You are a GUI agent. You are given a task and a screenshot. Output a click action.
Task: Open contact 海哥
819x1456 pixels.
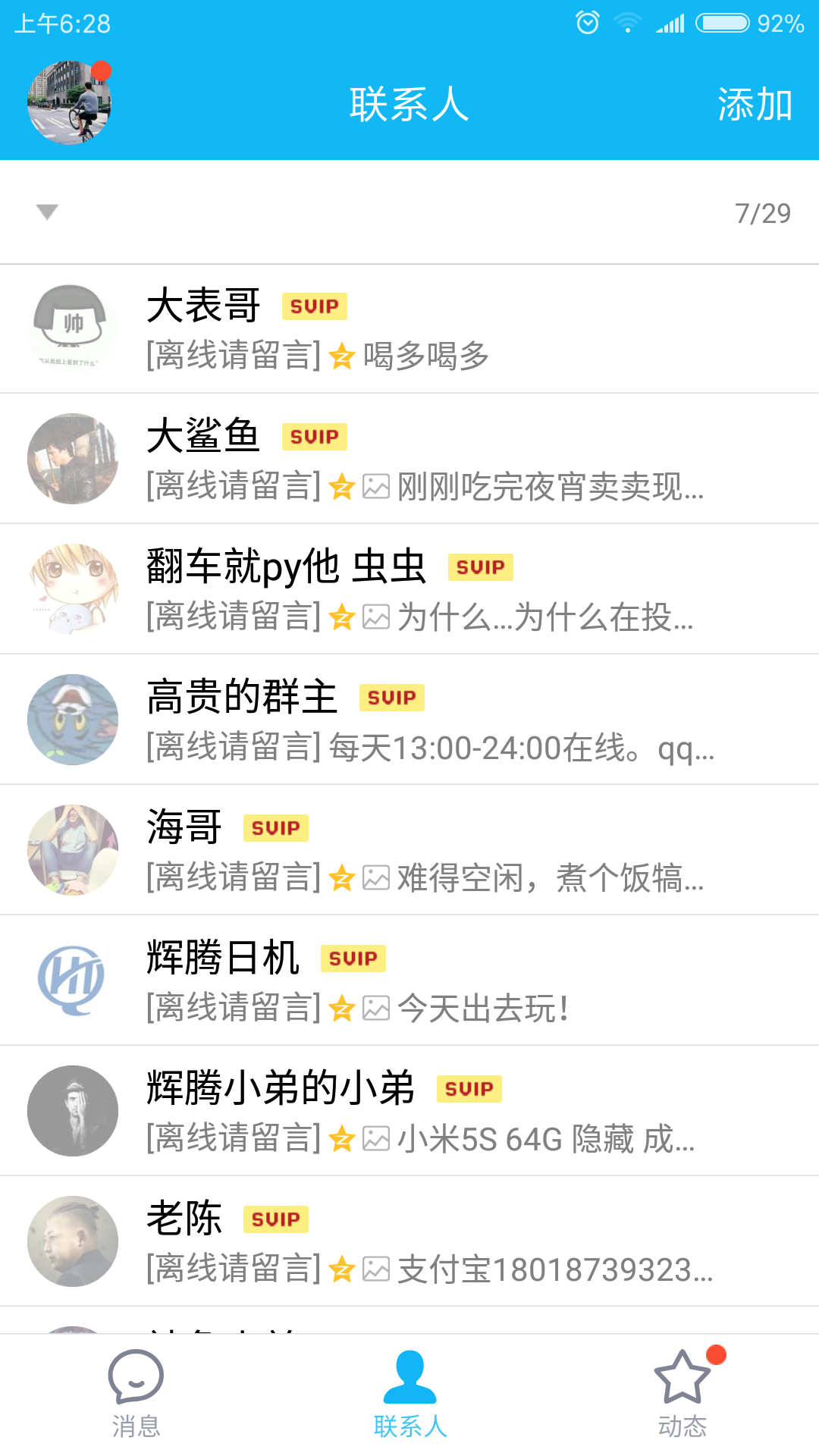409,851
